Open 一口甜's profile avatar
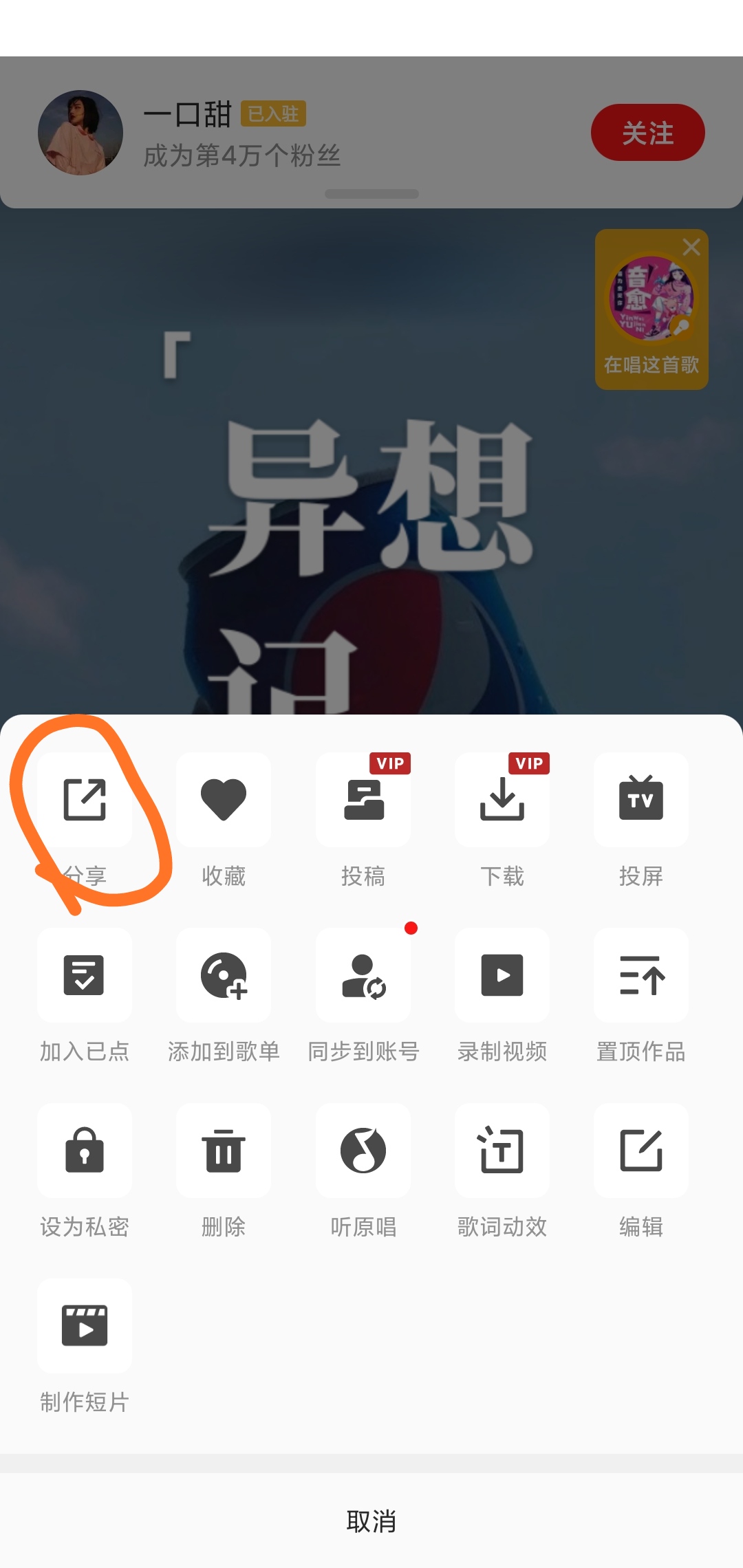Screen dimensions: 743x1568 click(x=80, y=133)
